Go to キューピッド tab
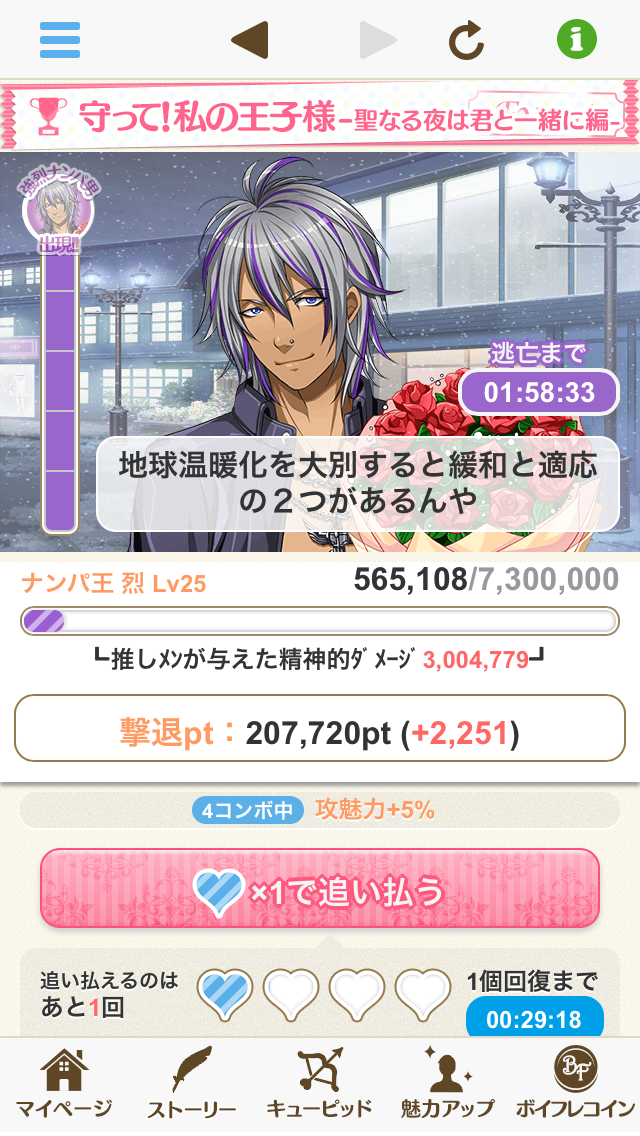The height and width of the screenshot is (1136, 640). tap(319, 1085)
